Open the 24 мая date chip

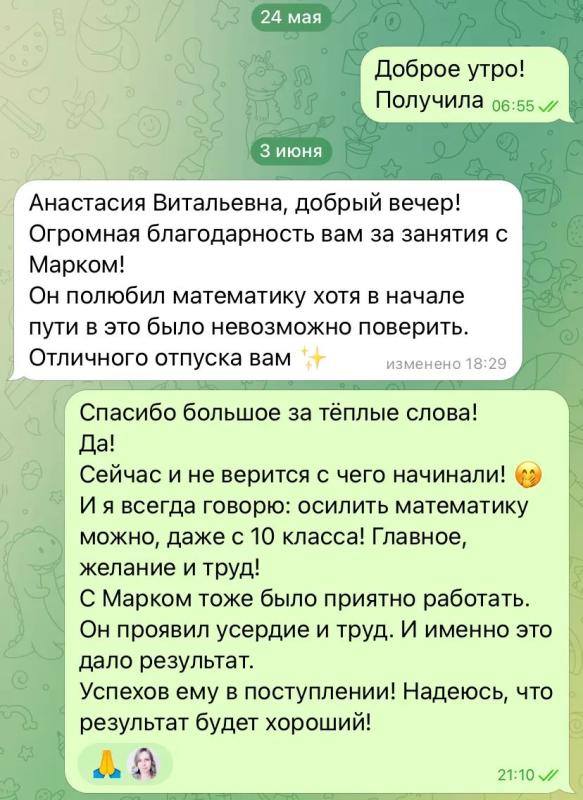pos(291,17)
